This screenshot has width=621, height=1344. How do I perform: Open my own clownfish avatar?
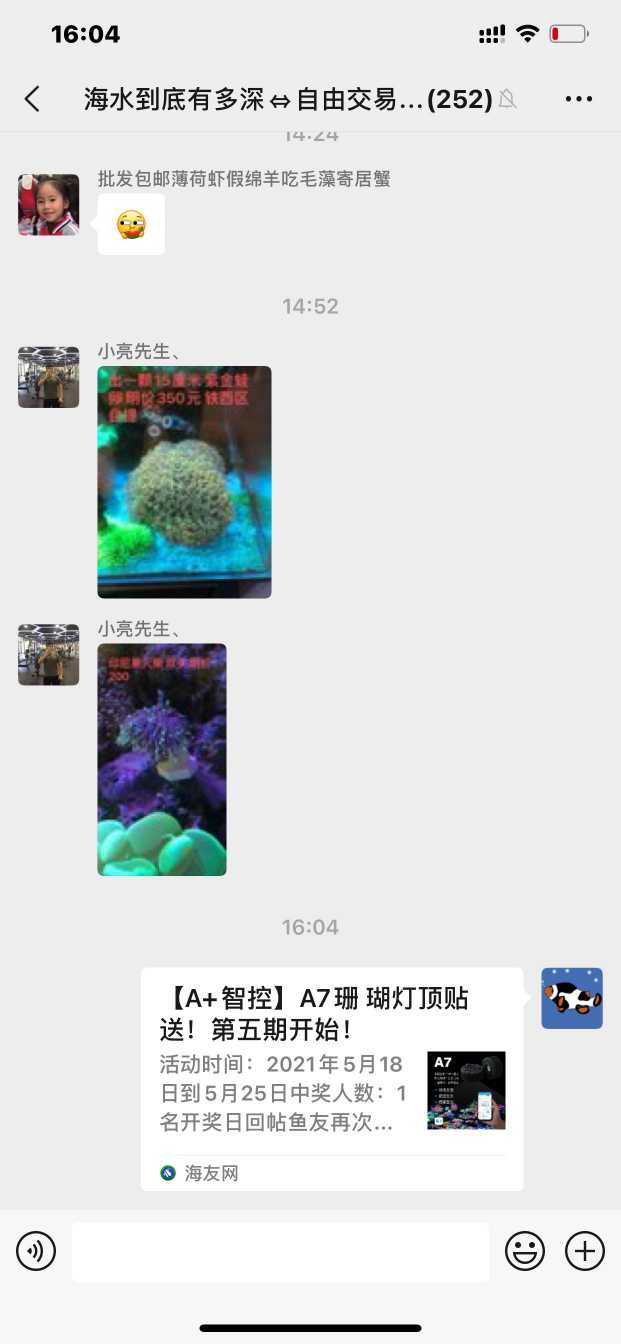pos(572,998)
